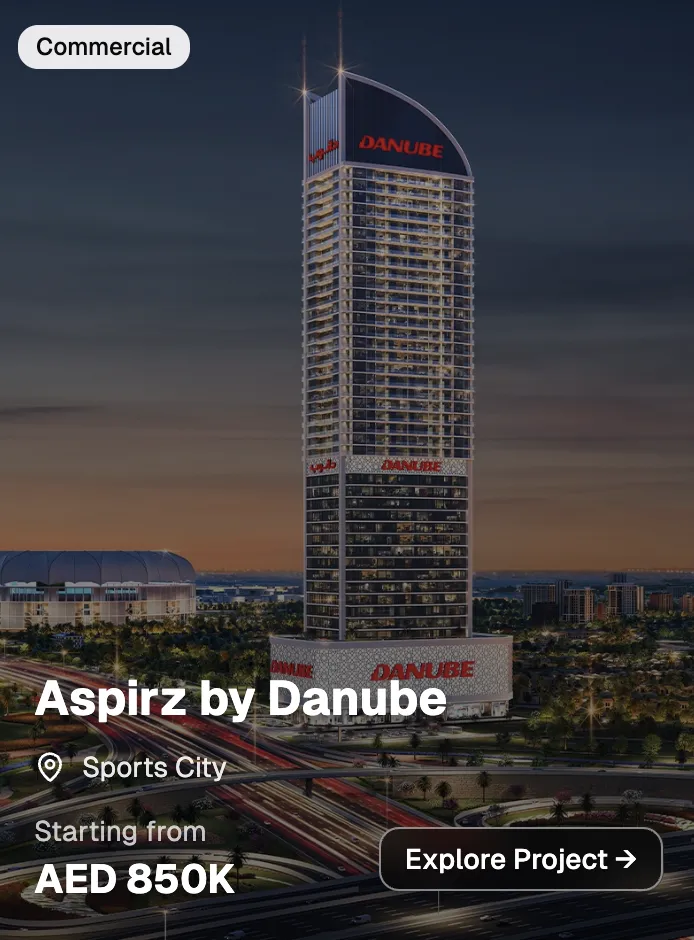Tap the Explore Project button

tap(521, 858)
